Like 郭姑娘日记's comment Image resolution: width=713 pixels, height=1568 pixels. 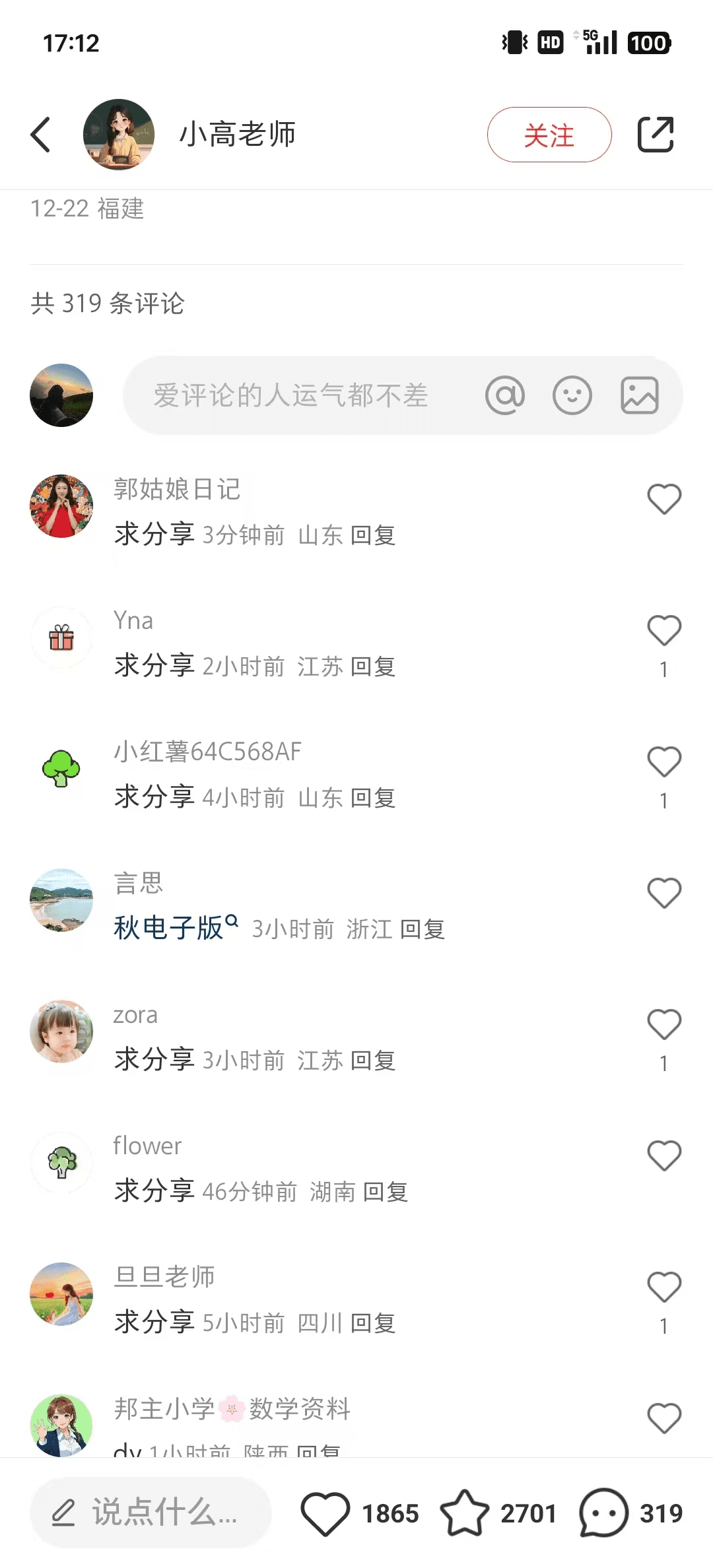click(663, 499)
